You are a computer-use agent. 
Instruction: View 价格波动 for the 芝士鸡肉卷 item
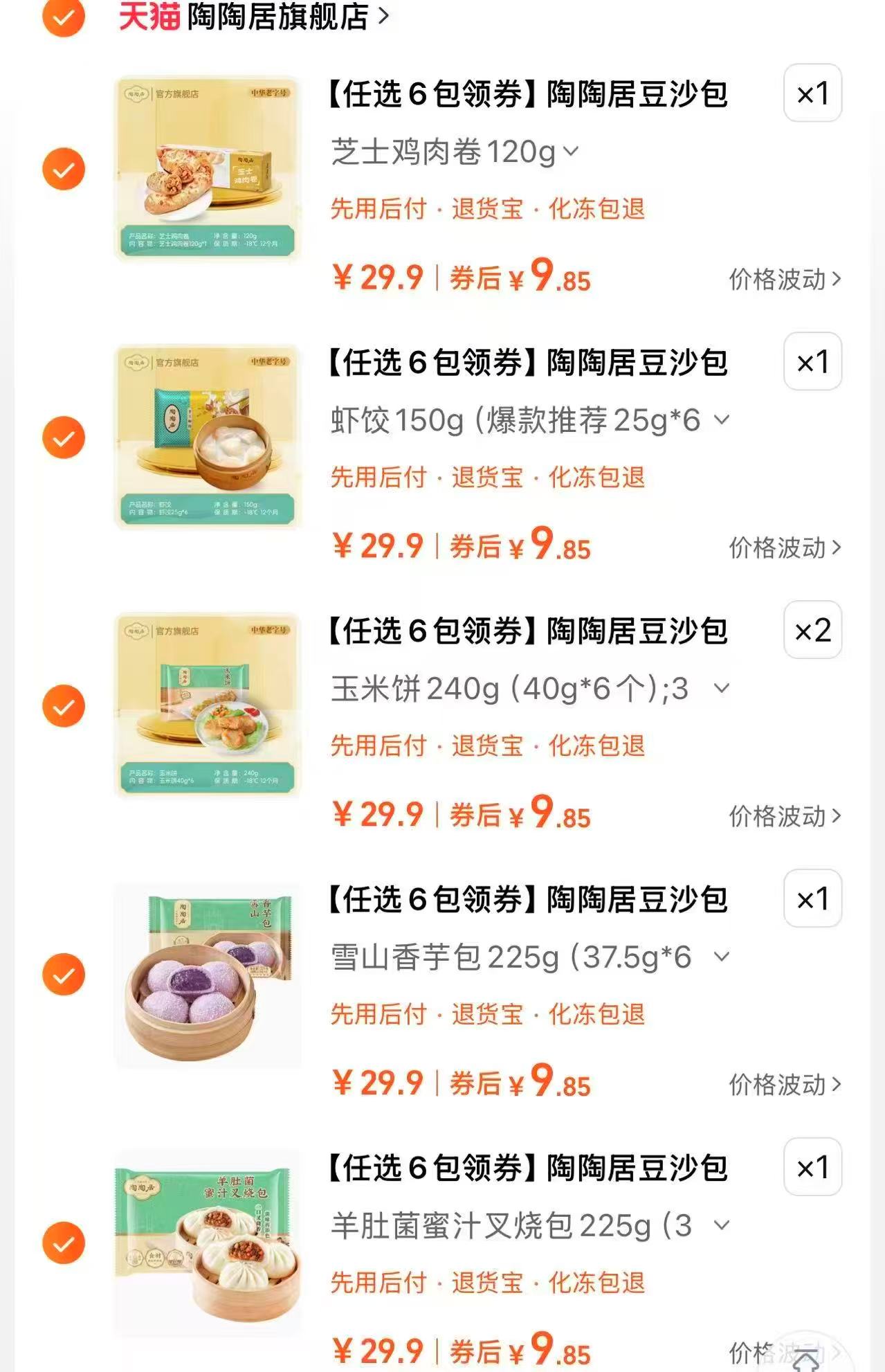[x=785, y=280]
